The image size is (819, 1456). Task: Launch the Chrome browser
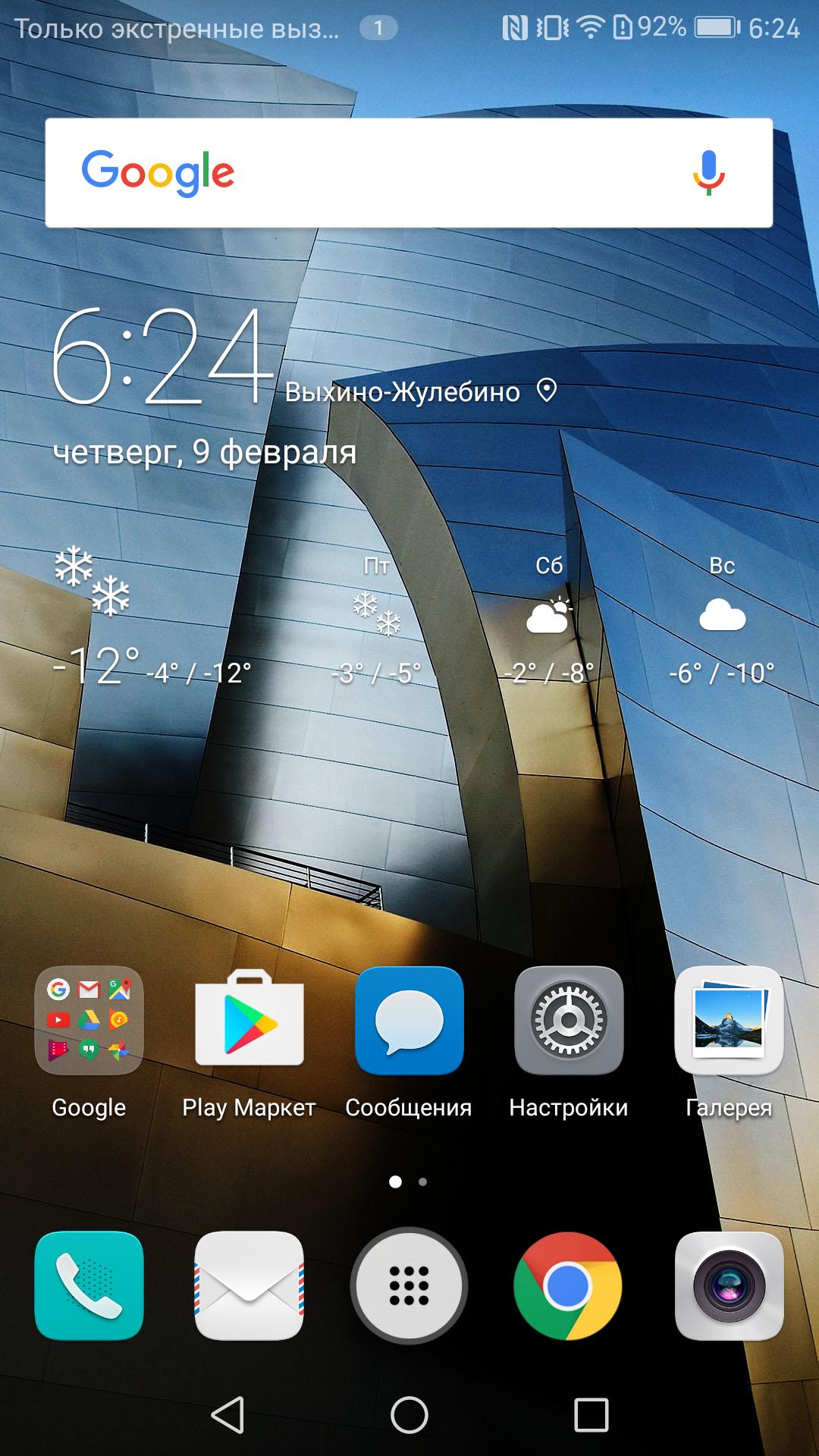coord(568,1286)
